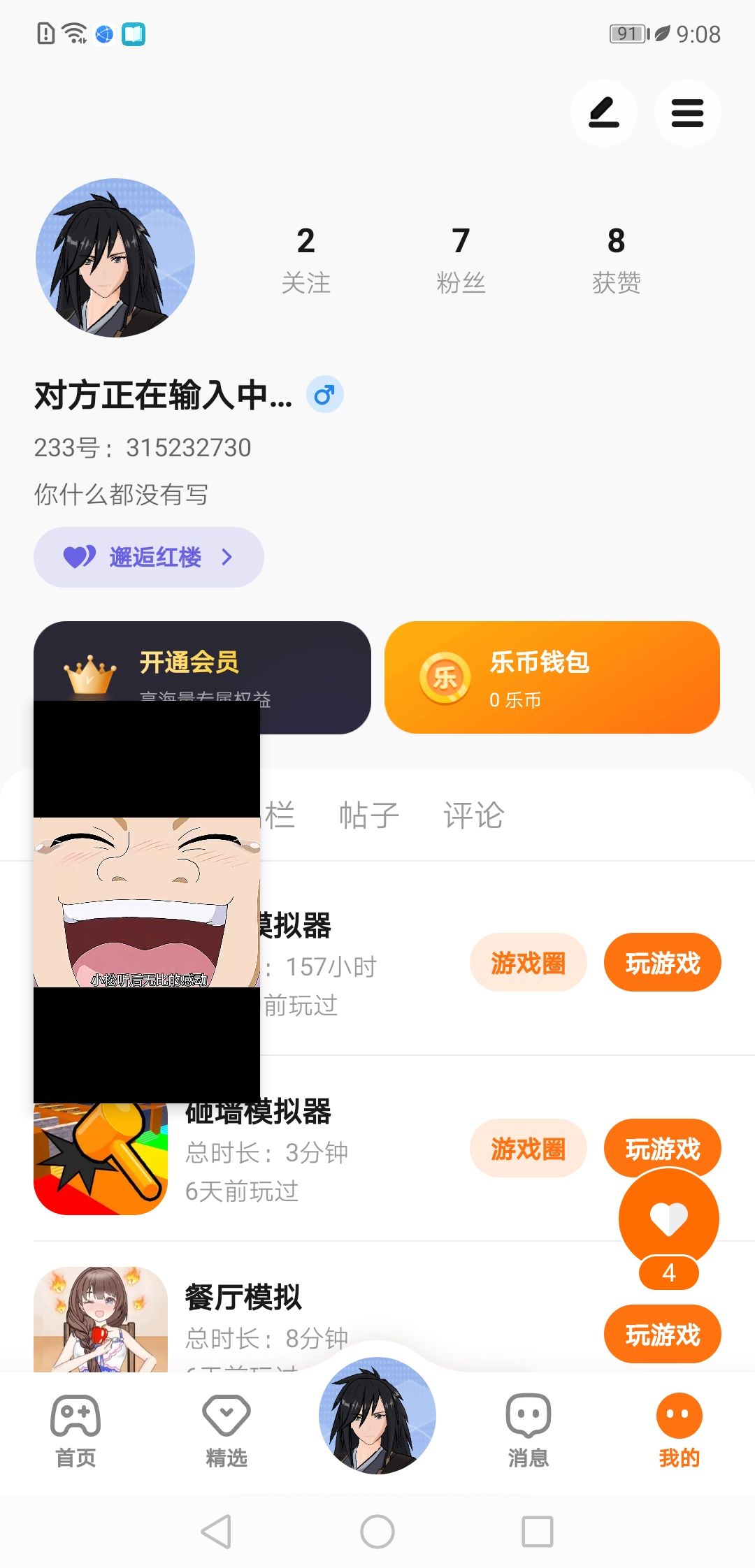Tap the edit profile pencil icon

(x=603, y=113)
